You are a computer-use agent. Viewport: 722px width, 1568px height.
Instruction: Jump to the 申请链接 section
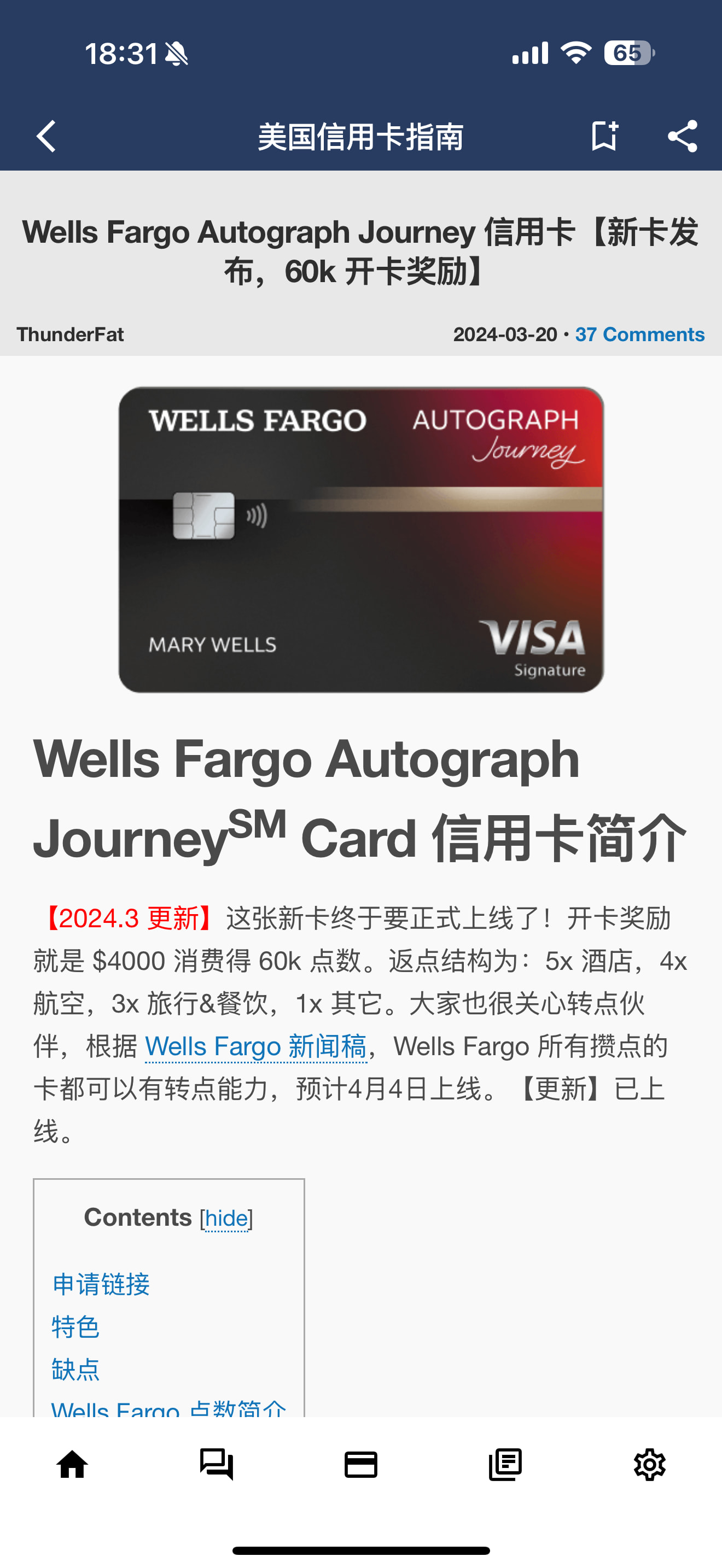pos(101,1284)
